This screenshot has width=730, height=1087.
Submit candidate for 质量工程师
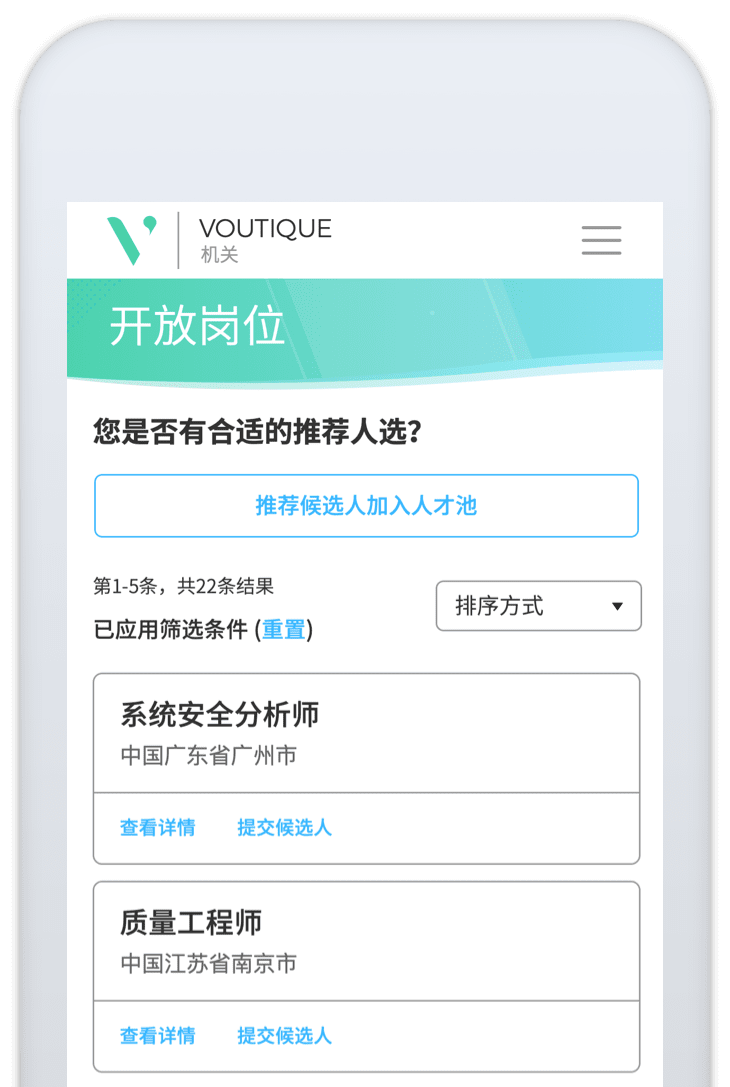point(284,1036)
